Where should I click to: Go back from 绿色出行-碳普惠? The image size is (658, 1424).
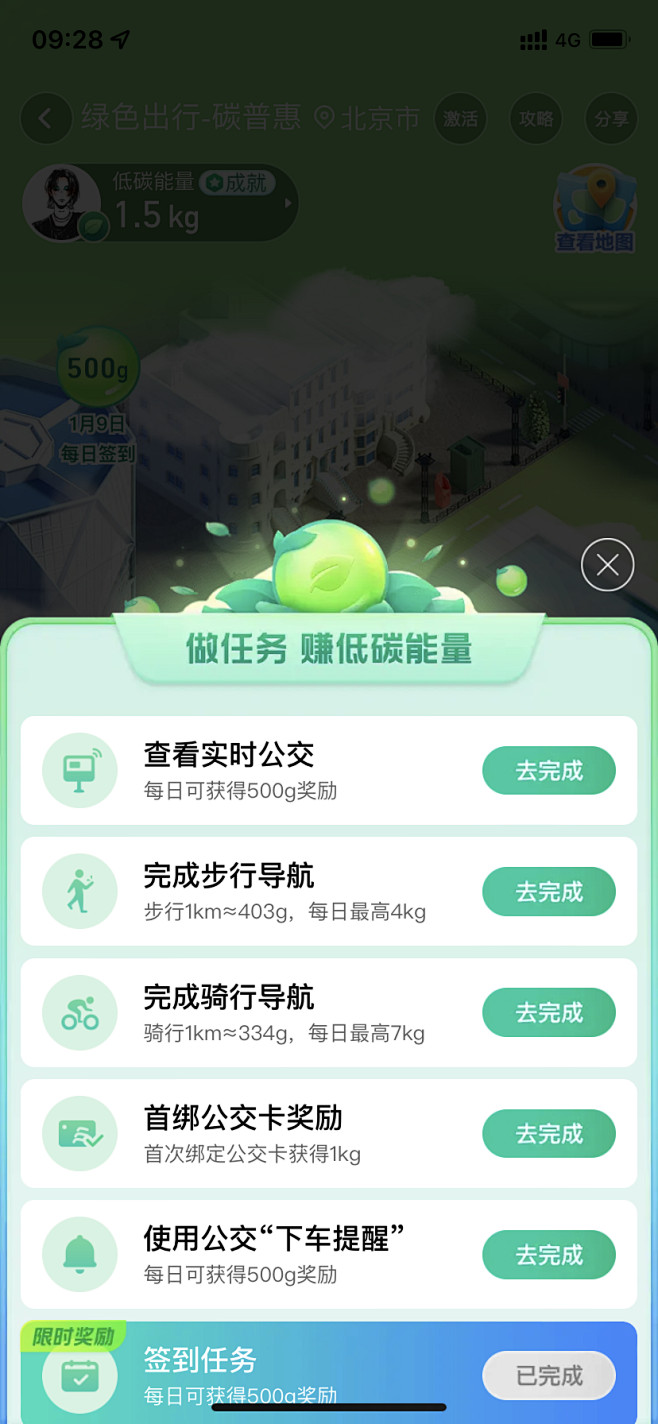(x=45, y=119)
